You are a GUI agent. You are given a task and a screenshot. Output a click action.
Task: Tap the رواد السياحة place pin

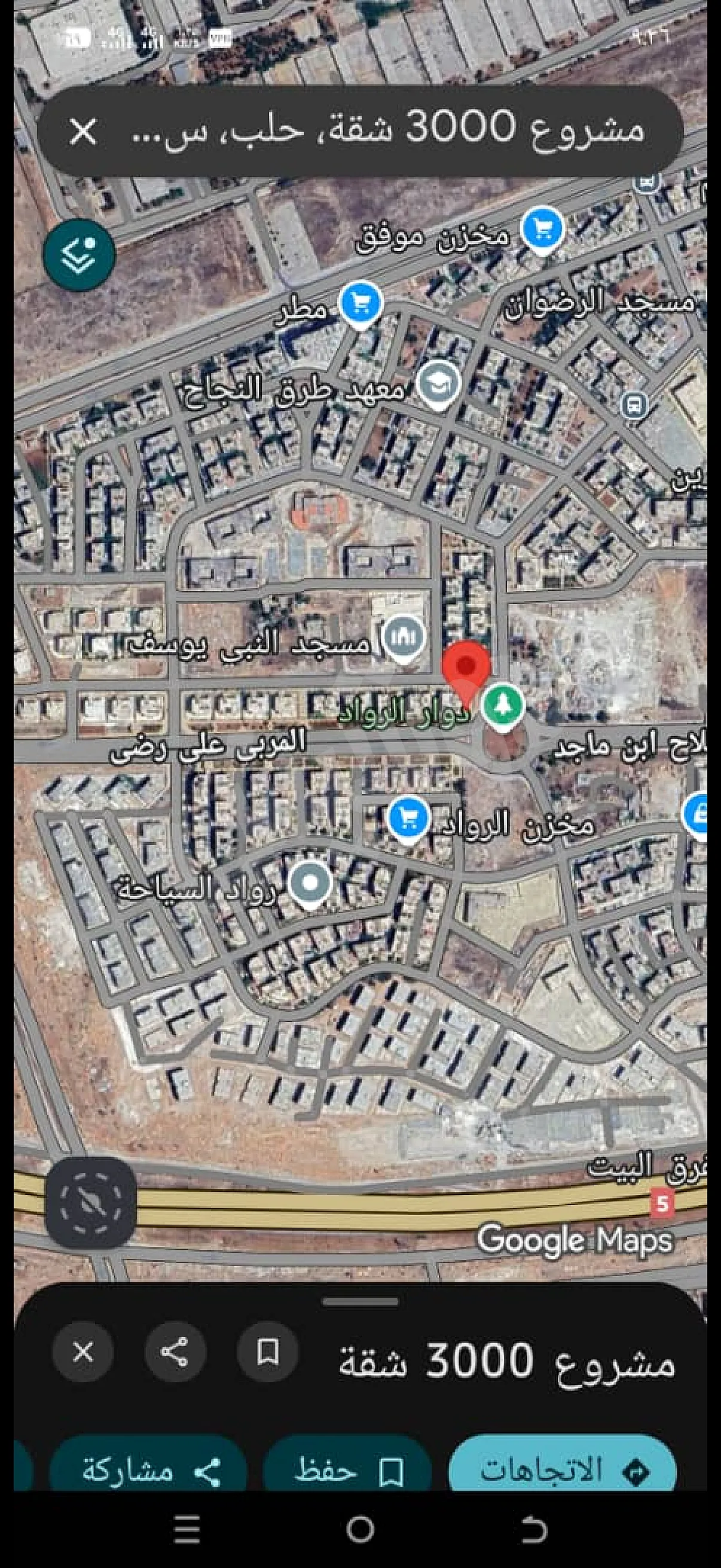[x=310, y=883]
